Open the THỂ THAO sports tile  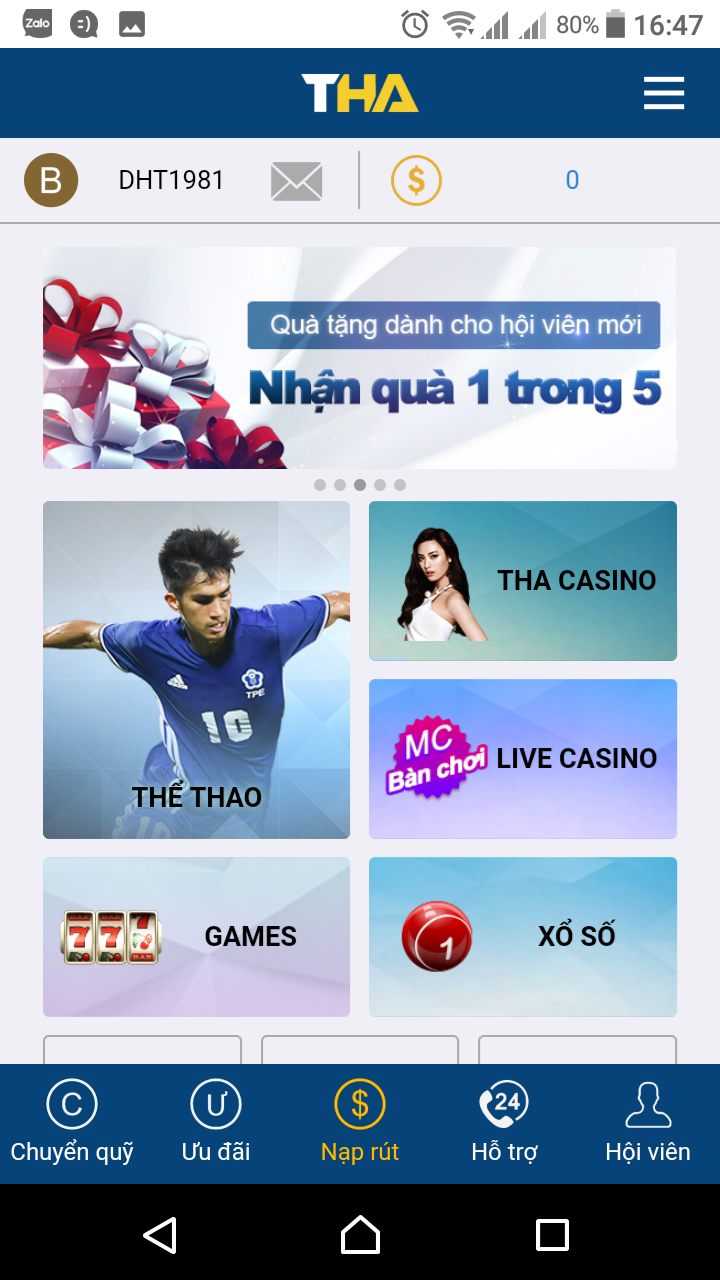[196, 670]
